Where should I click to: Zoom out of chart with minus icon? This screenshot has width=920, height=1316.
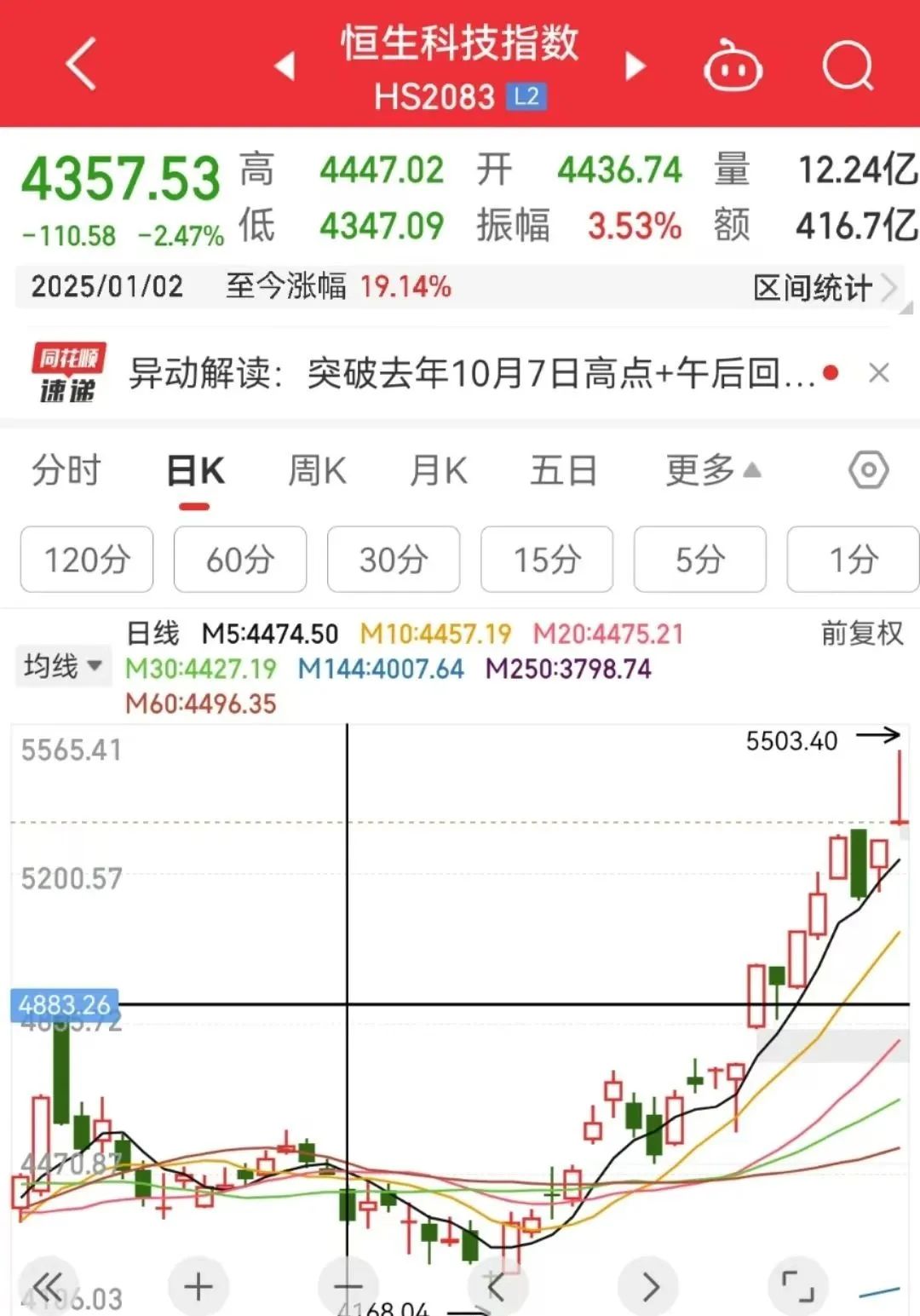pos(347,1286)
